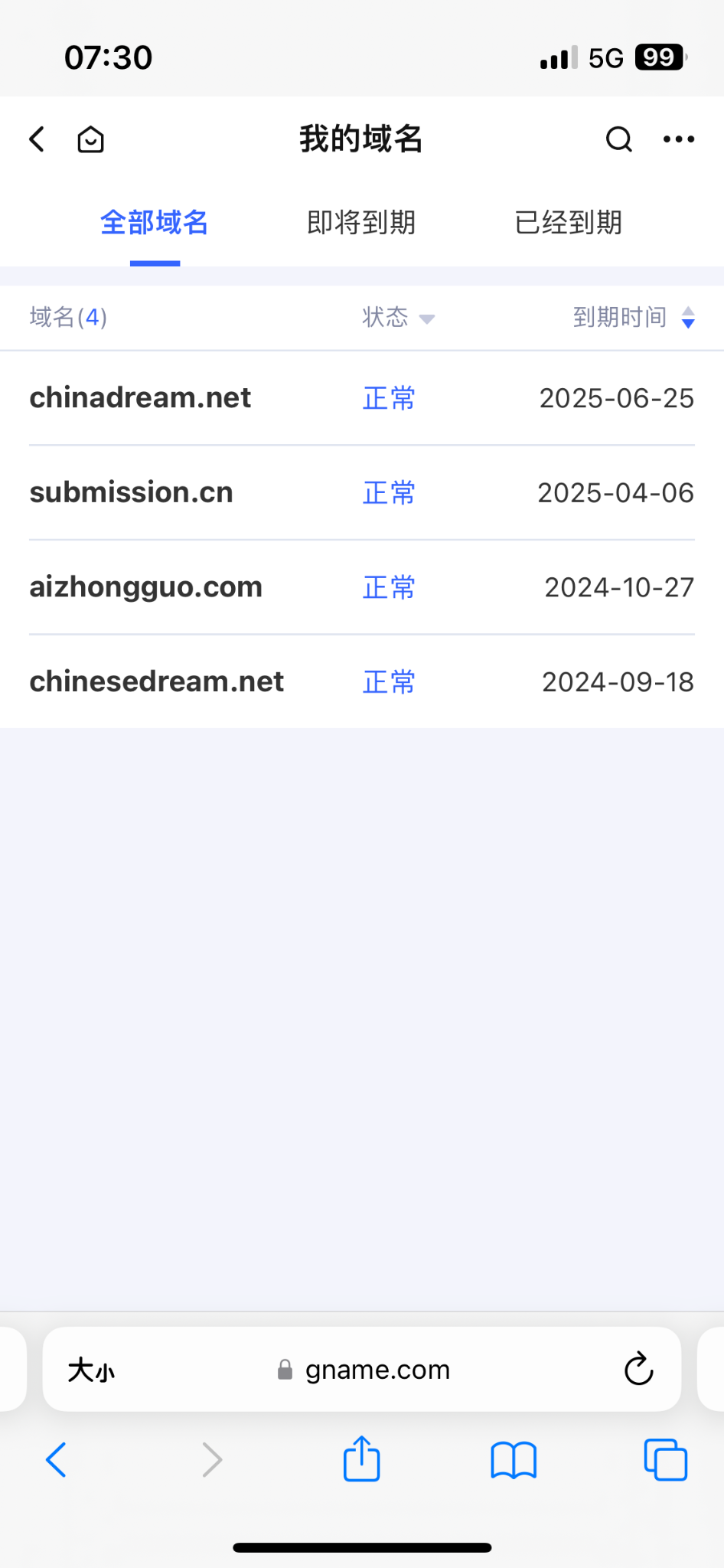The width and height of the screenshot is (724, 1568).
Task: Reload the page
Action: point(638,1370)
